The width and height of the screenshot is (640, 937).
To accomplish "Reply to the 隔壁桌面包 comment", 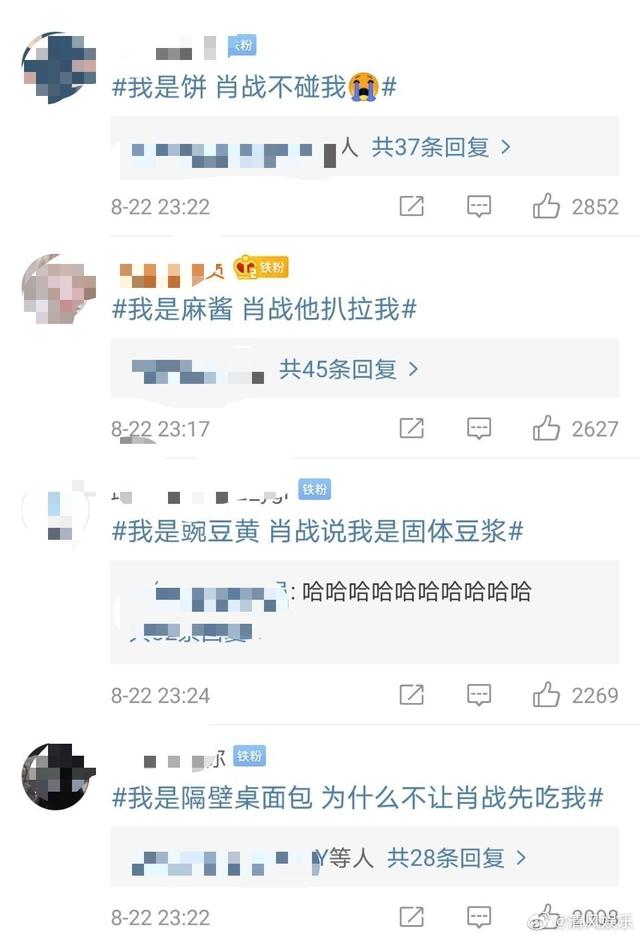I will coord(479,917).
